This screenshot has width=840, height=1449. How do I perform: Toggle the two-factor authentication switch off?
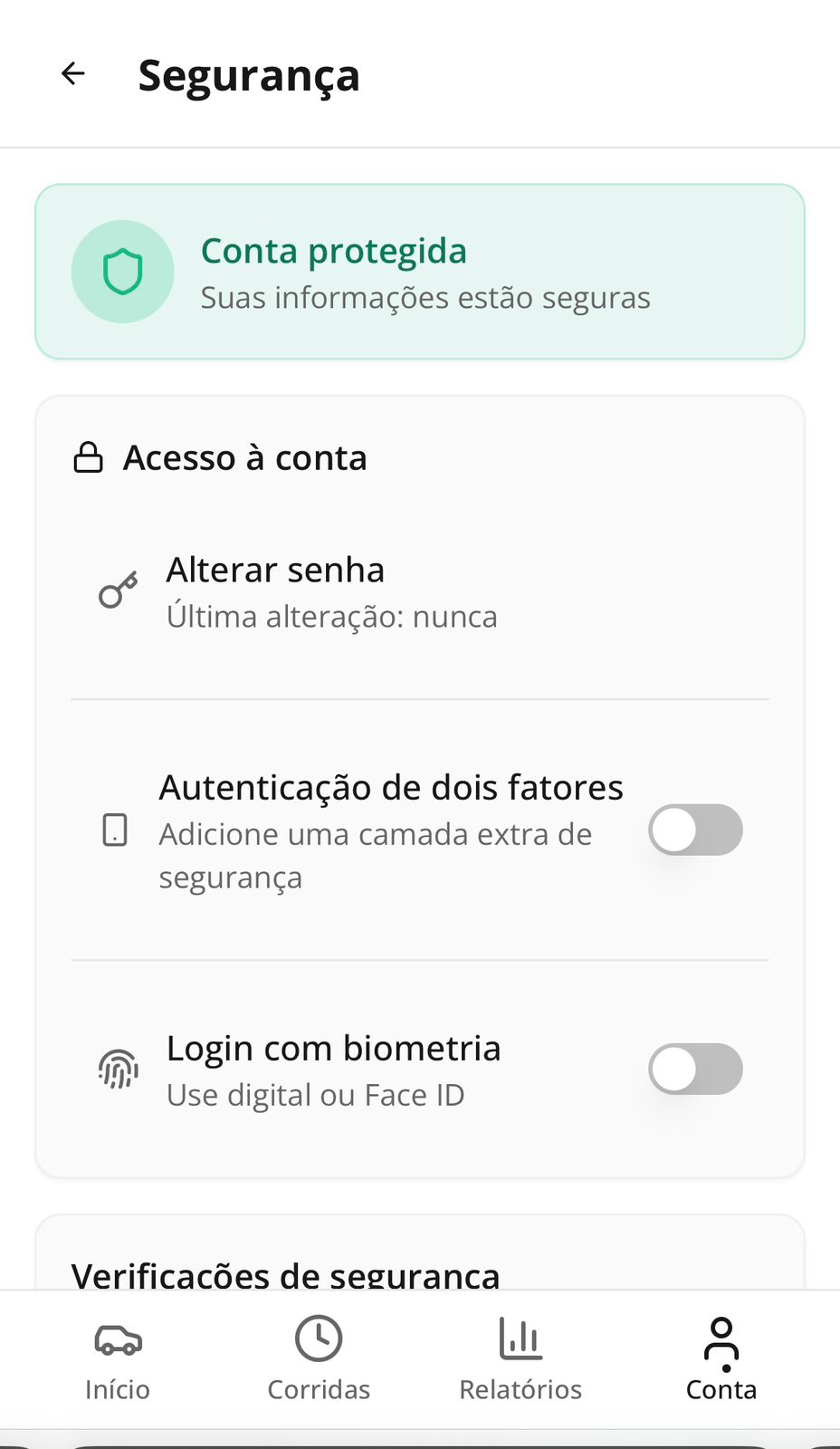click(x=695, y=830)
